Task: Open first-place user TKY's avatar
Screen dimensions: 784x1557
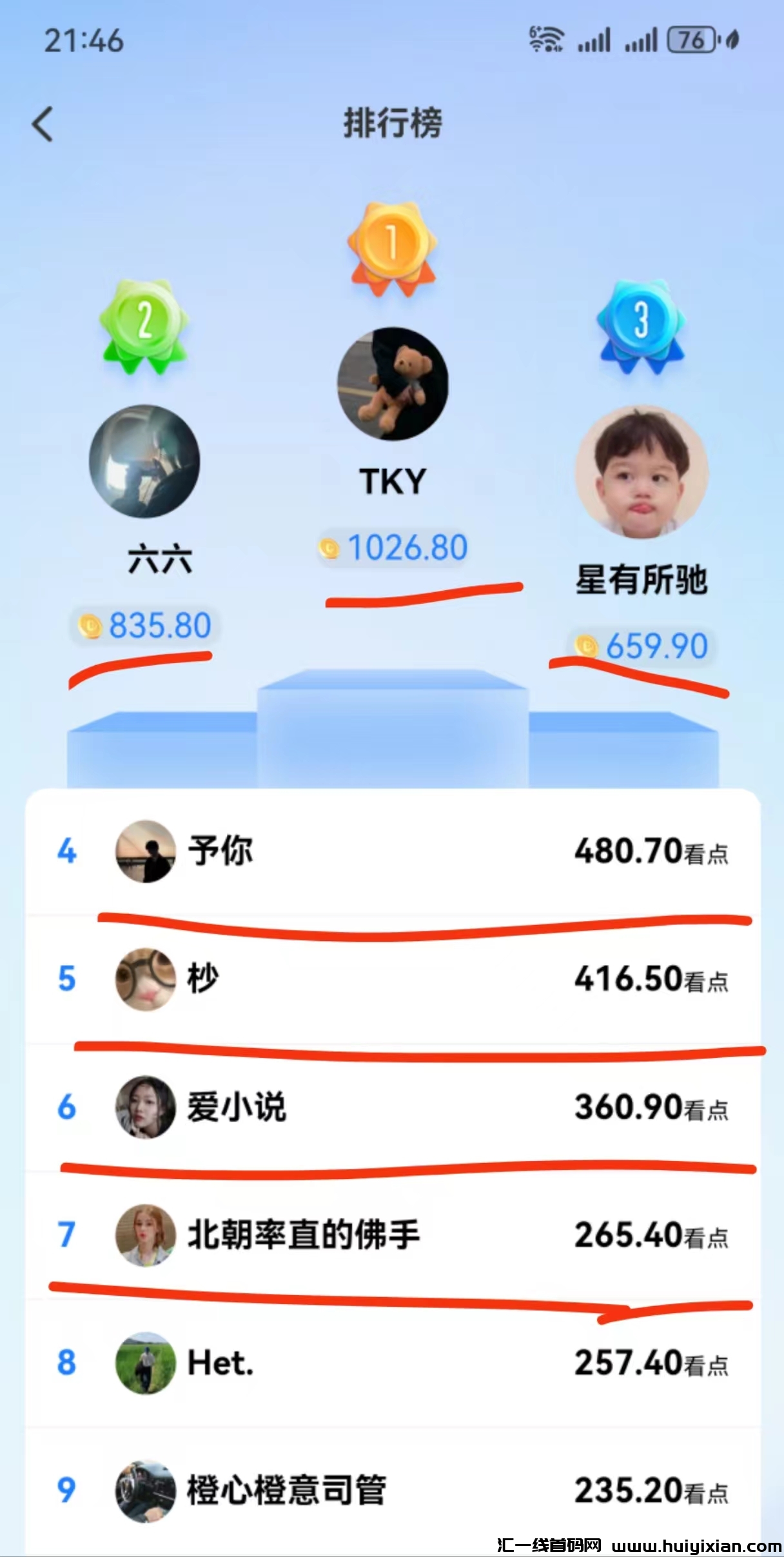Action: pyautogui.click(x=392, y=384)
